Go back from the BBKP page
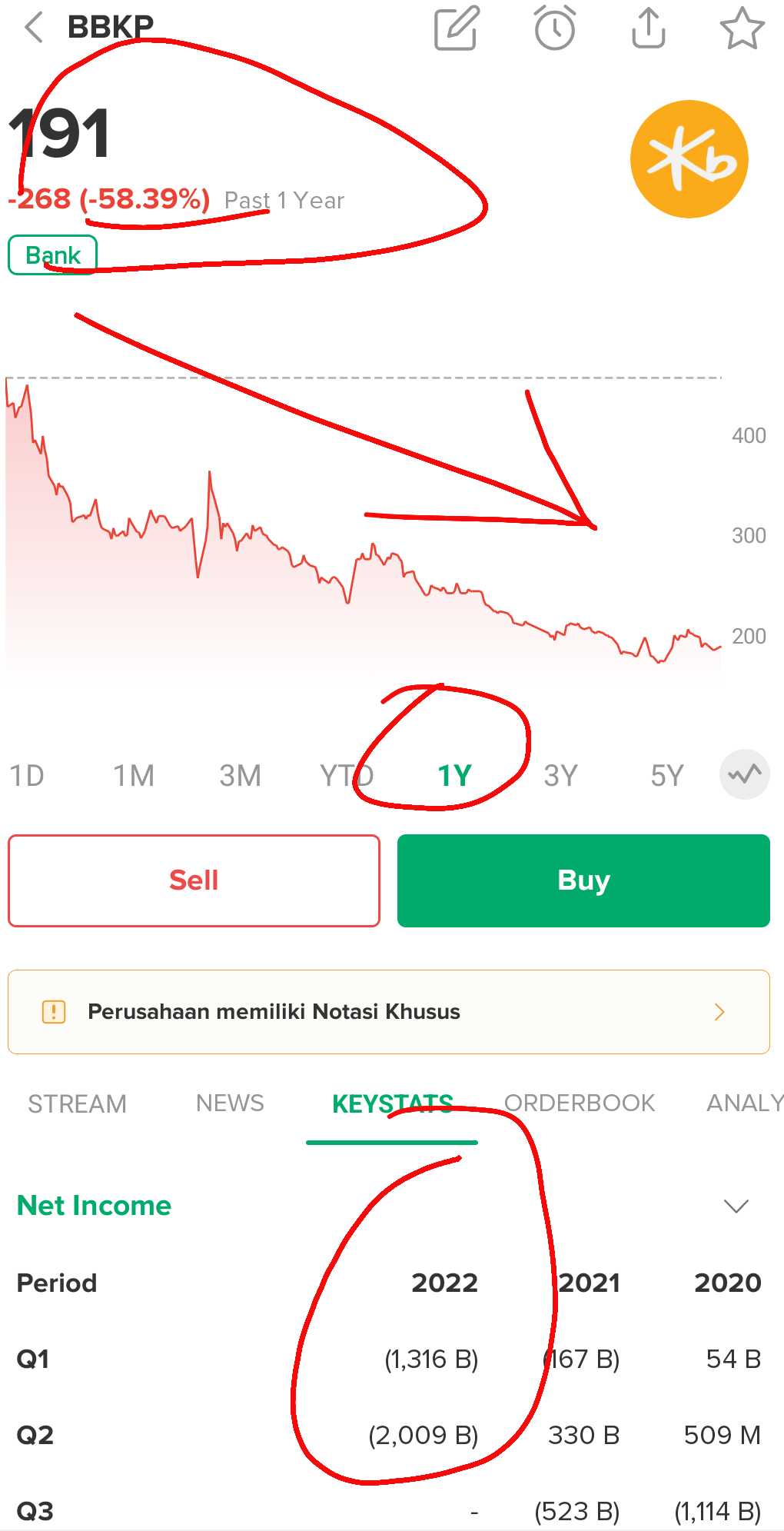The image size is (784, 1531). pyautogui.click(x=34, y=28)
